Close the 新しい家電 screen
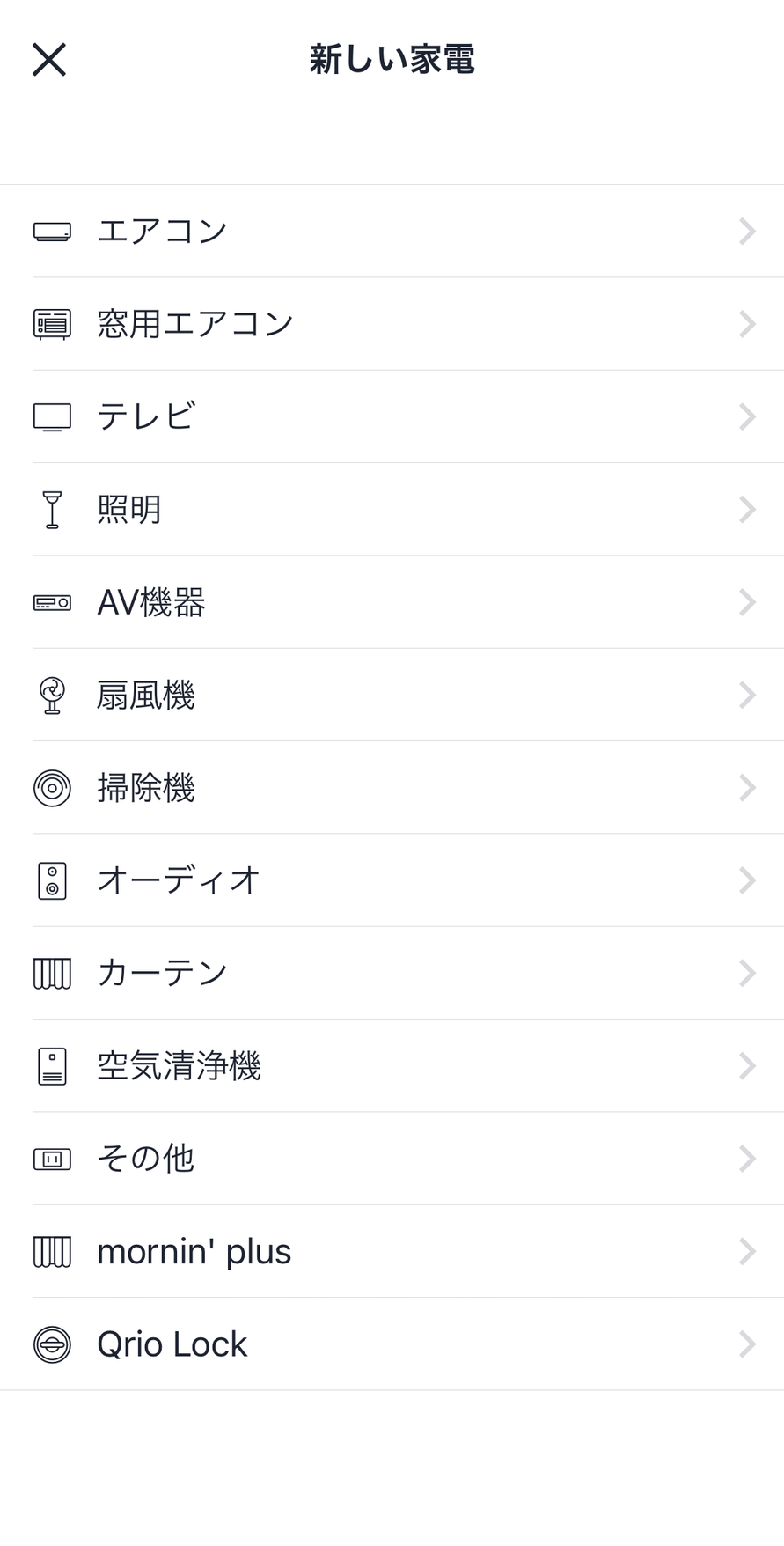 point(49,60)
